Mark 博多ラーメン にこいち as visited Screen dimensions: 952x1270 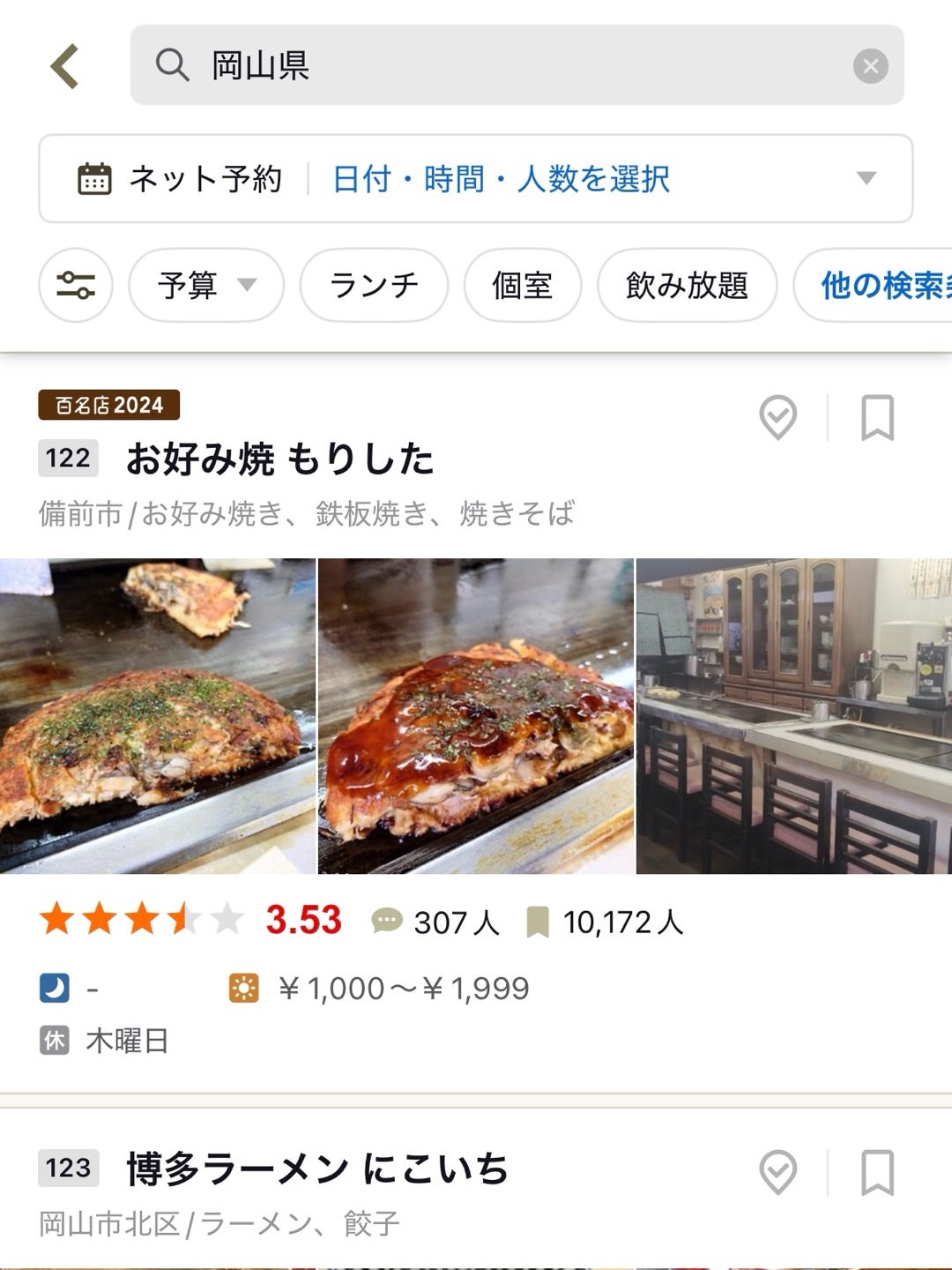777,1172
